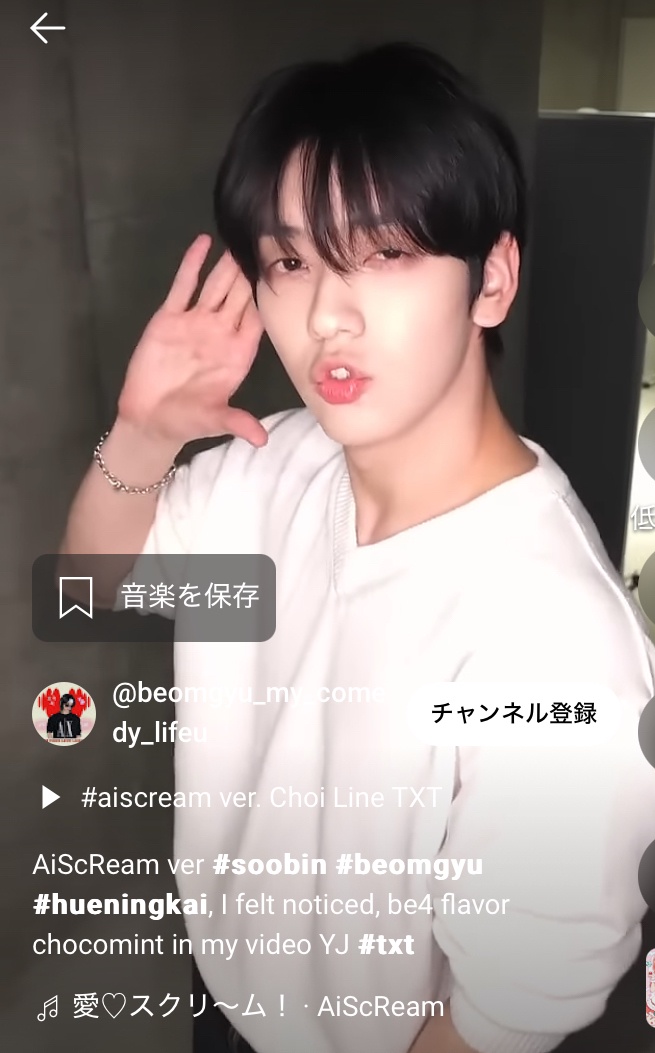Open the #txt hashtag
Image resolution: width=655 pixels, height=1053 pixels.
point(386,945)
